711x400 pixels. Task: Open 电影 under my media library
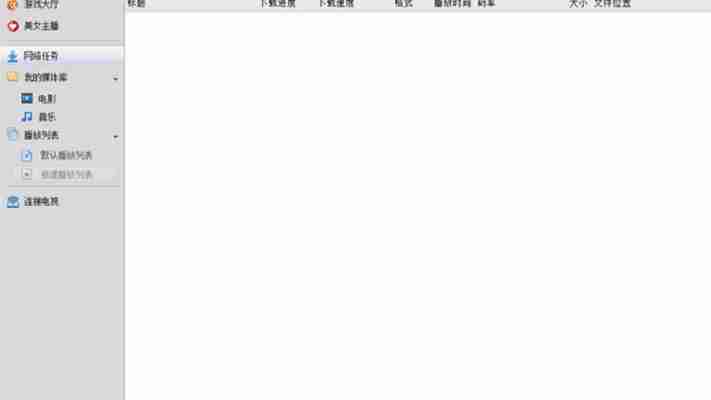click(x=47, y=99)
